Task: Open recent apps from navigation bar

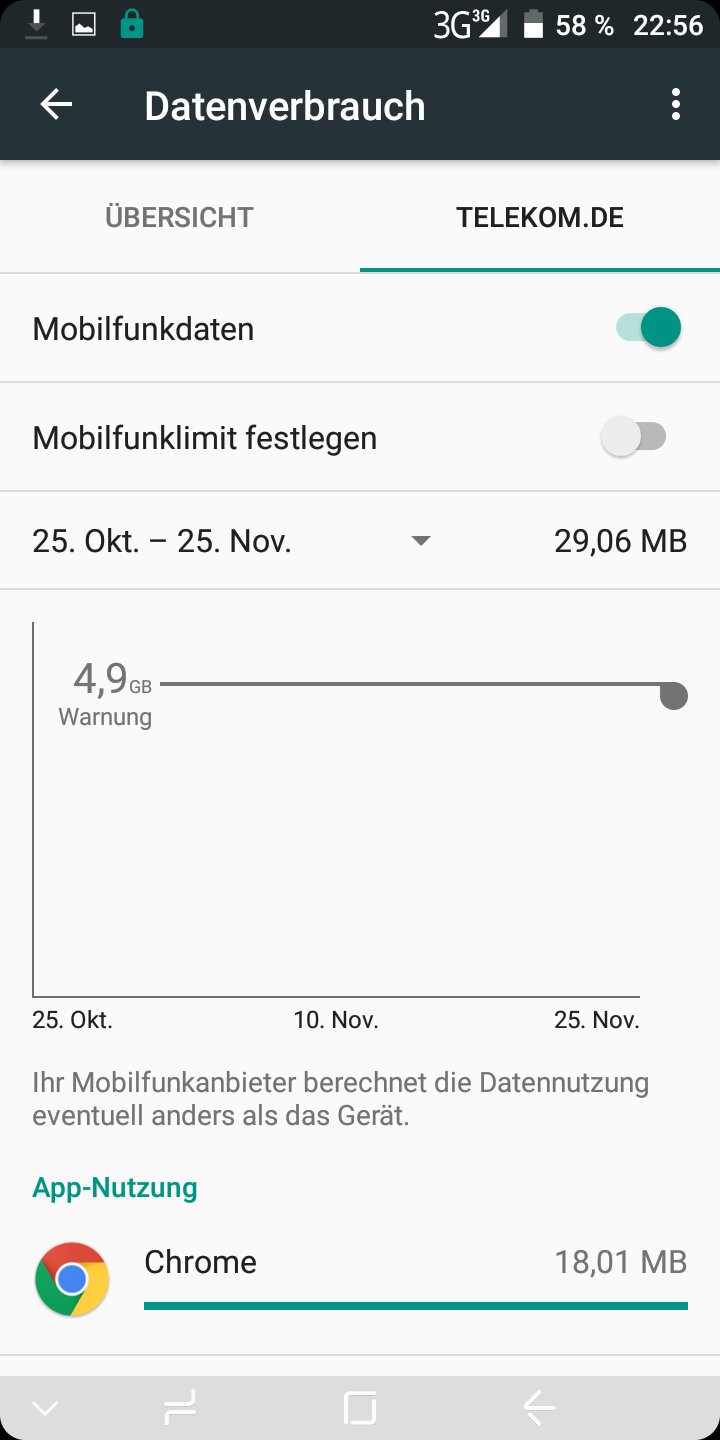Action: point(180,1408)
